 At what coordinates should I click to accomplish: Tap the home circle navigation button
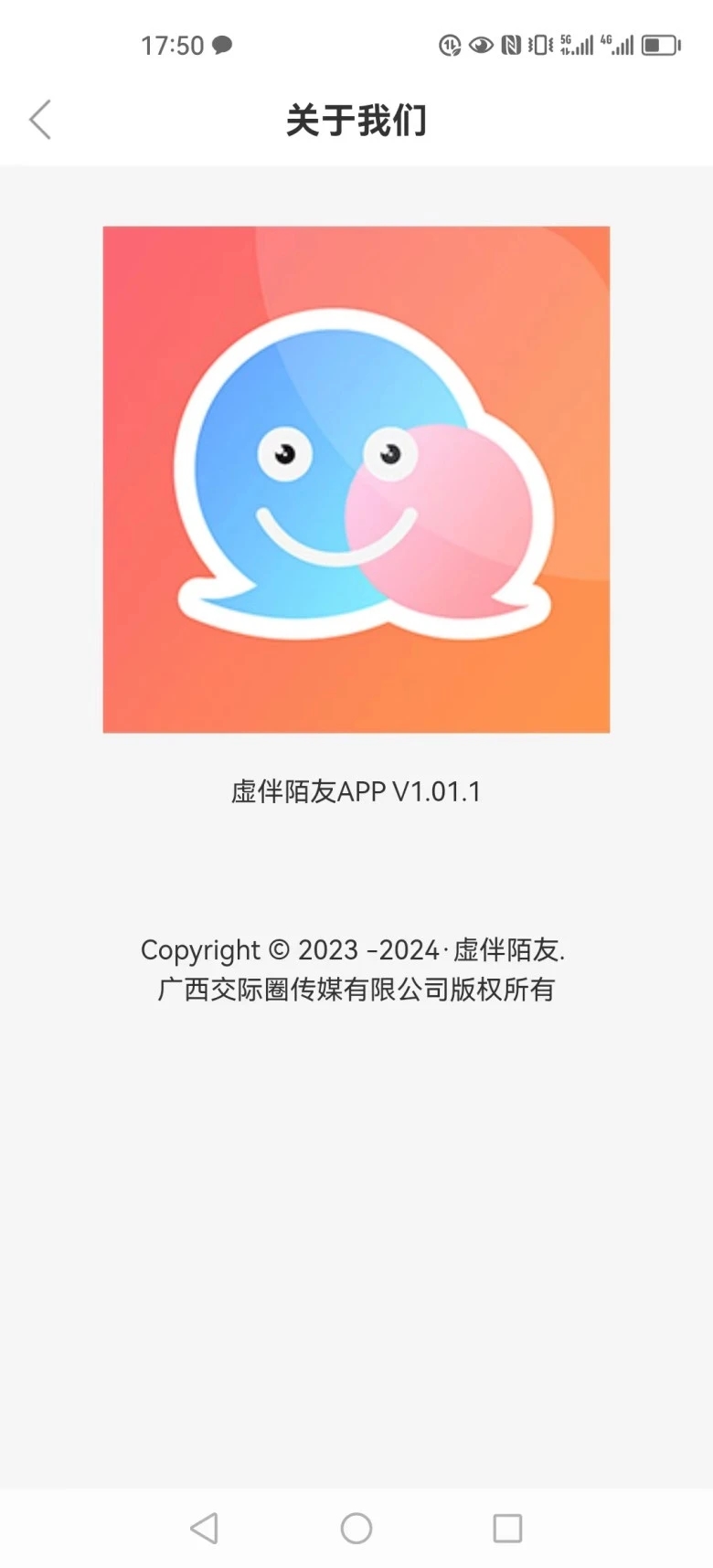[356, 1528]
